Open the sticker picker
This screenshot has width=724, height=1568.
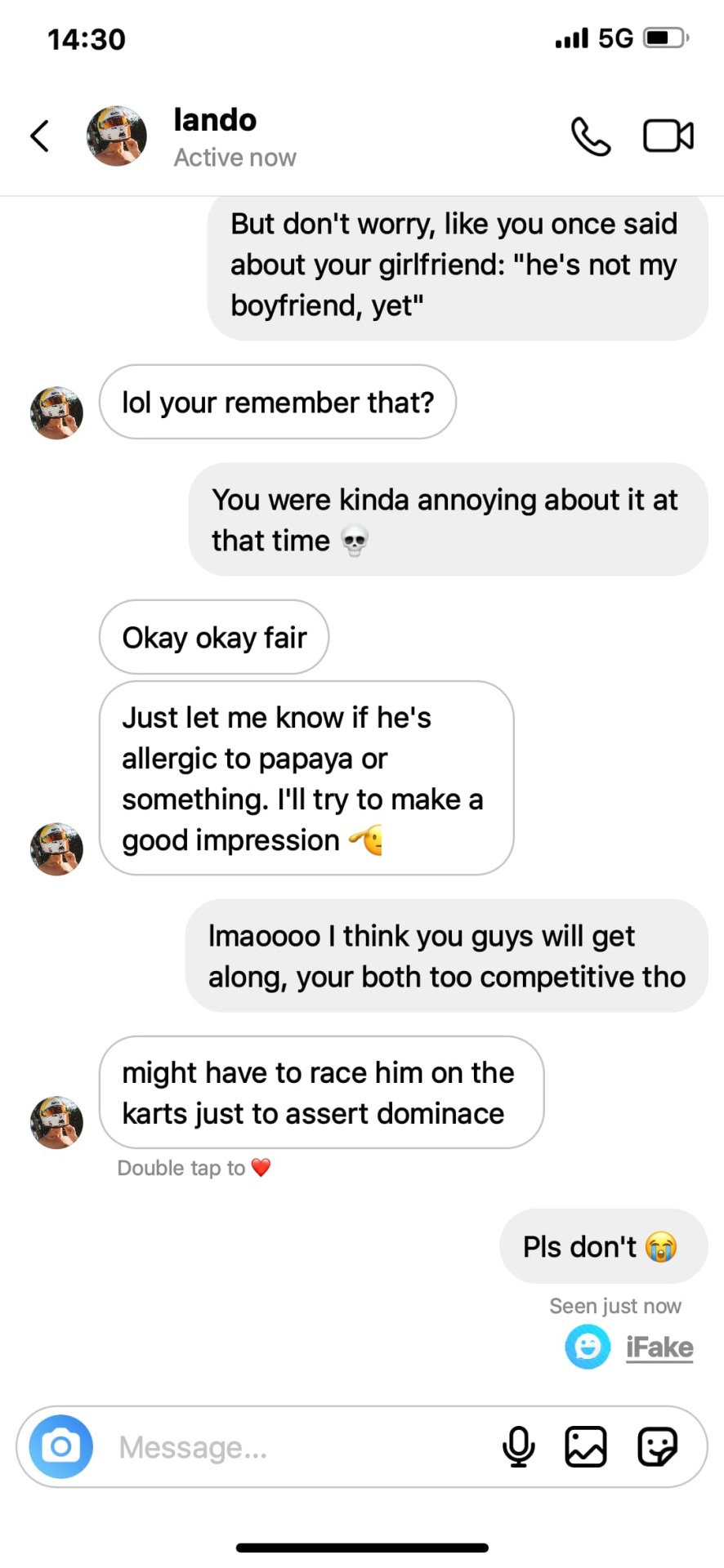coord(657,1446)
